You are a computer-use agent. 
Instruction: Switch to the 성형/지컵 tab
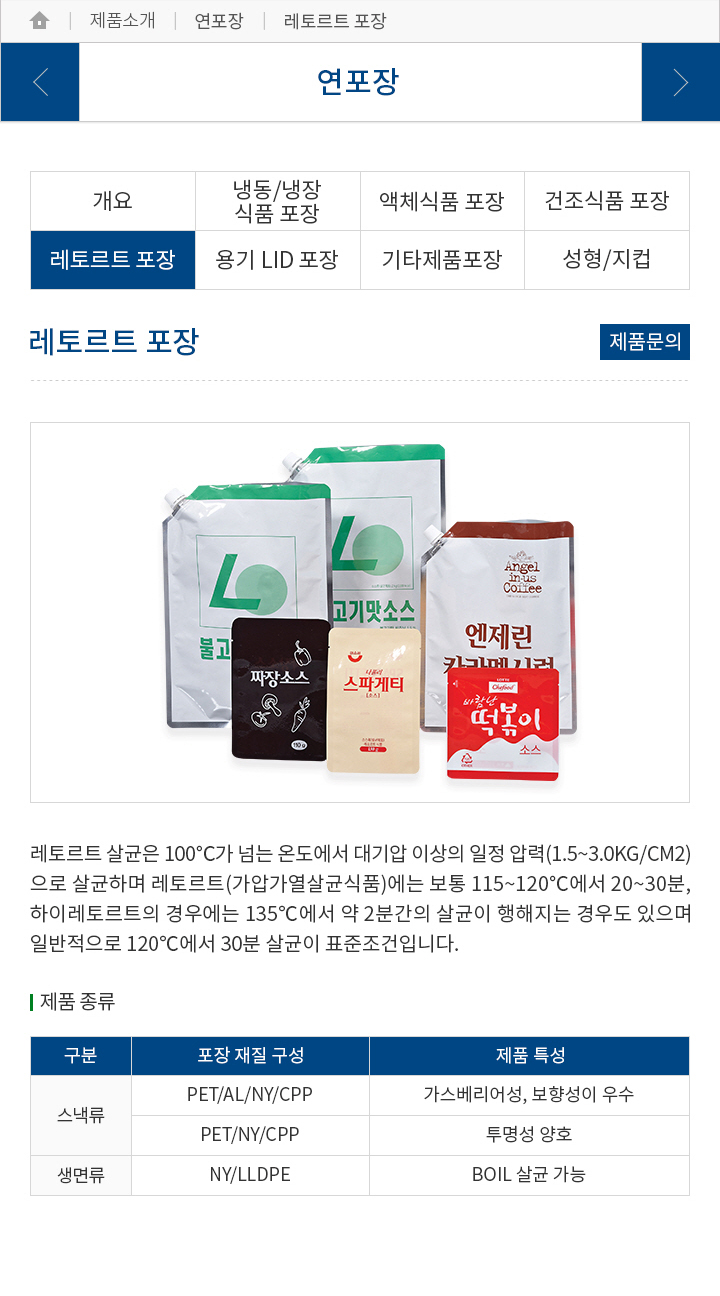(607, 260)
